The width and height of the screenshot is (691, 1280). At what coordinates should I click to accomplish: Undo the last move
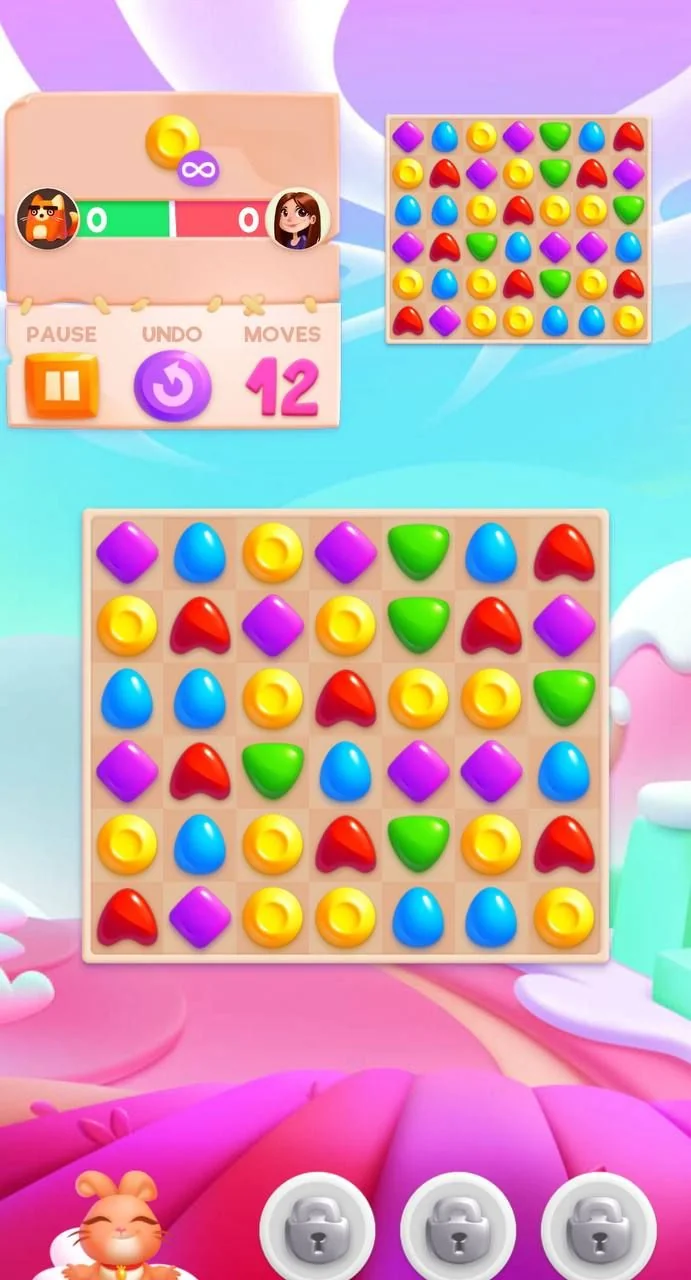tap(172, 386)
